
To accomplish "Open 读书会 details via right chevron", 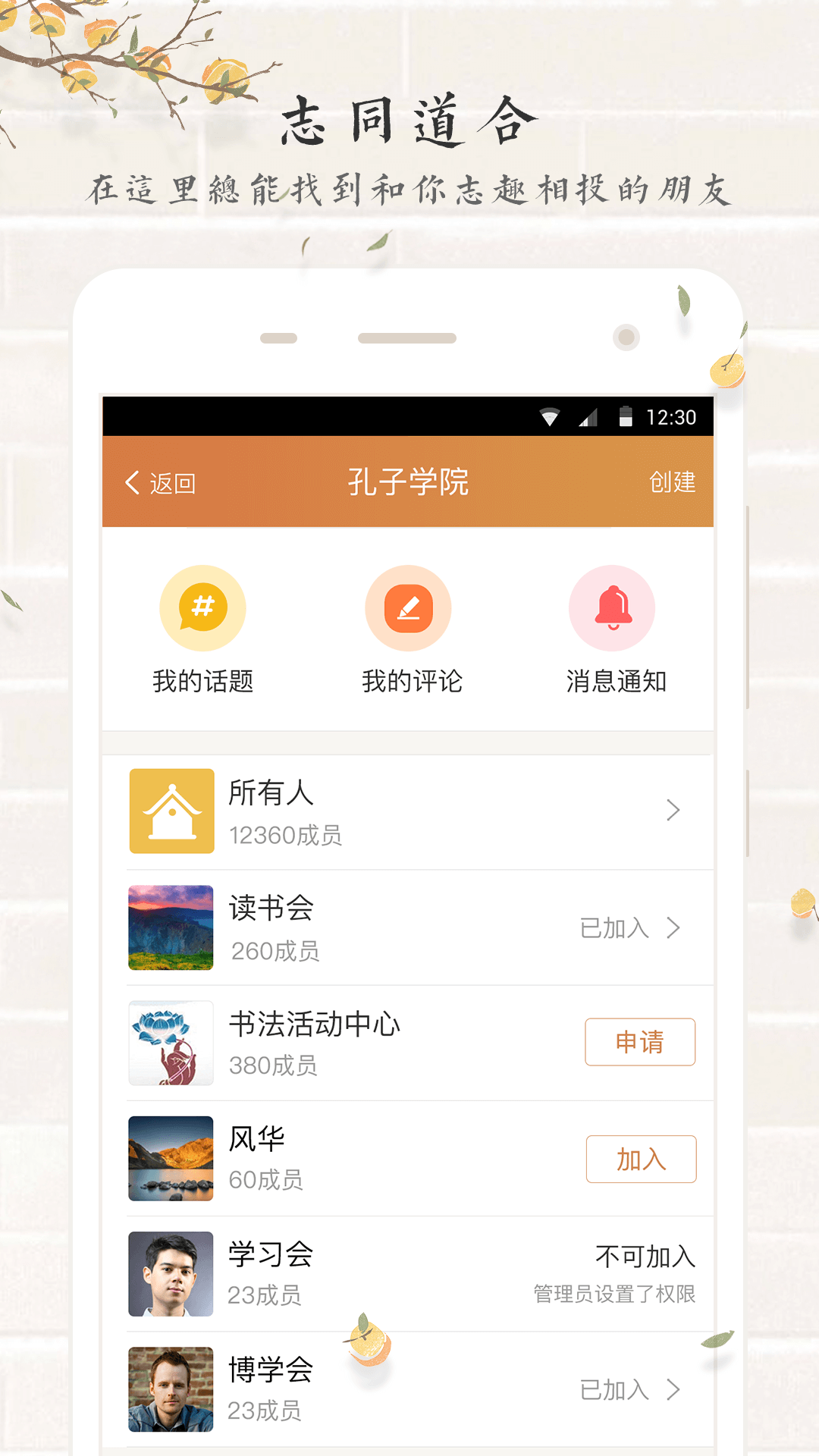I will [x=673, y=927].
